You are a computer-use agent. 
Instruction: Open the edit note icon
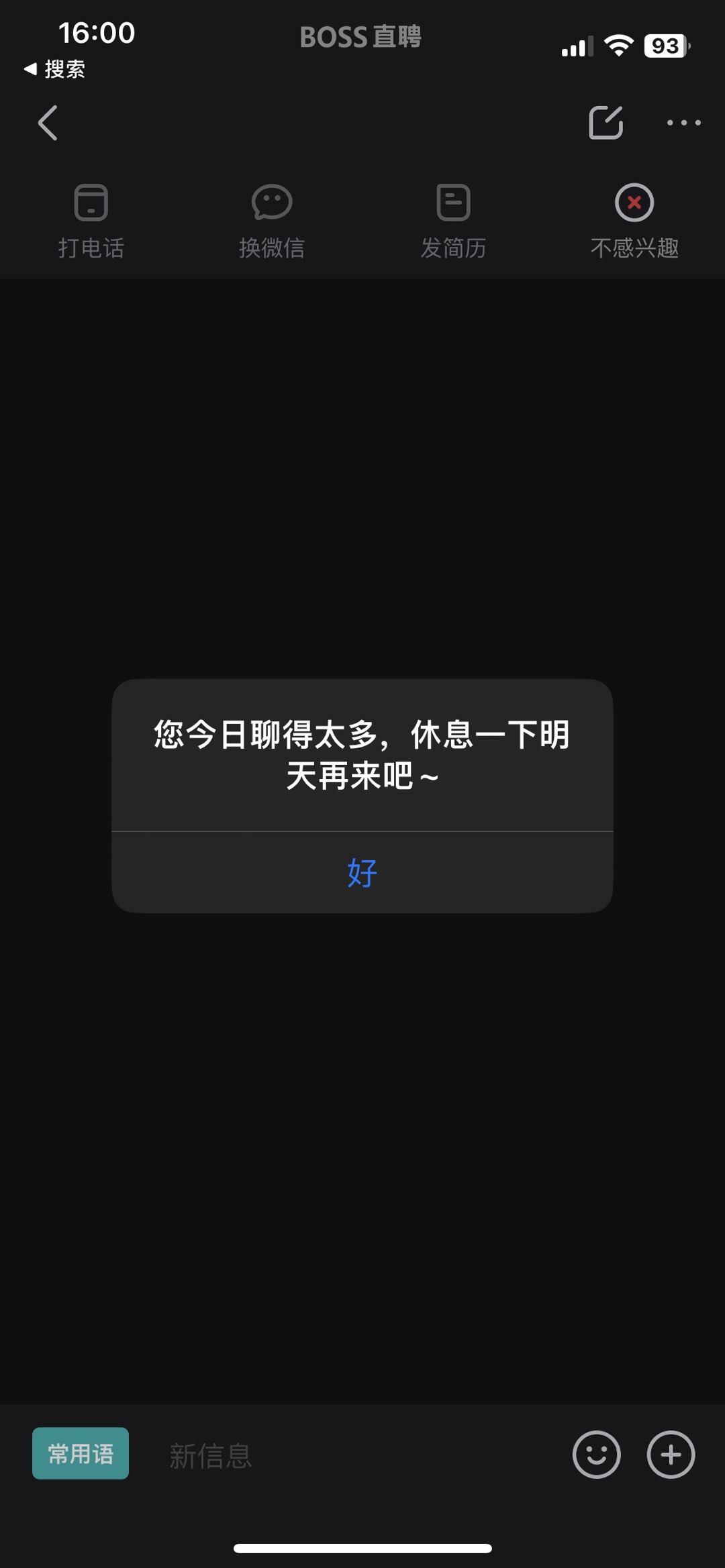(606, 123)
